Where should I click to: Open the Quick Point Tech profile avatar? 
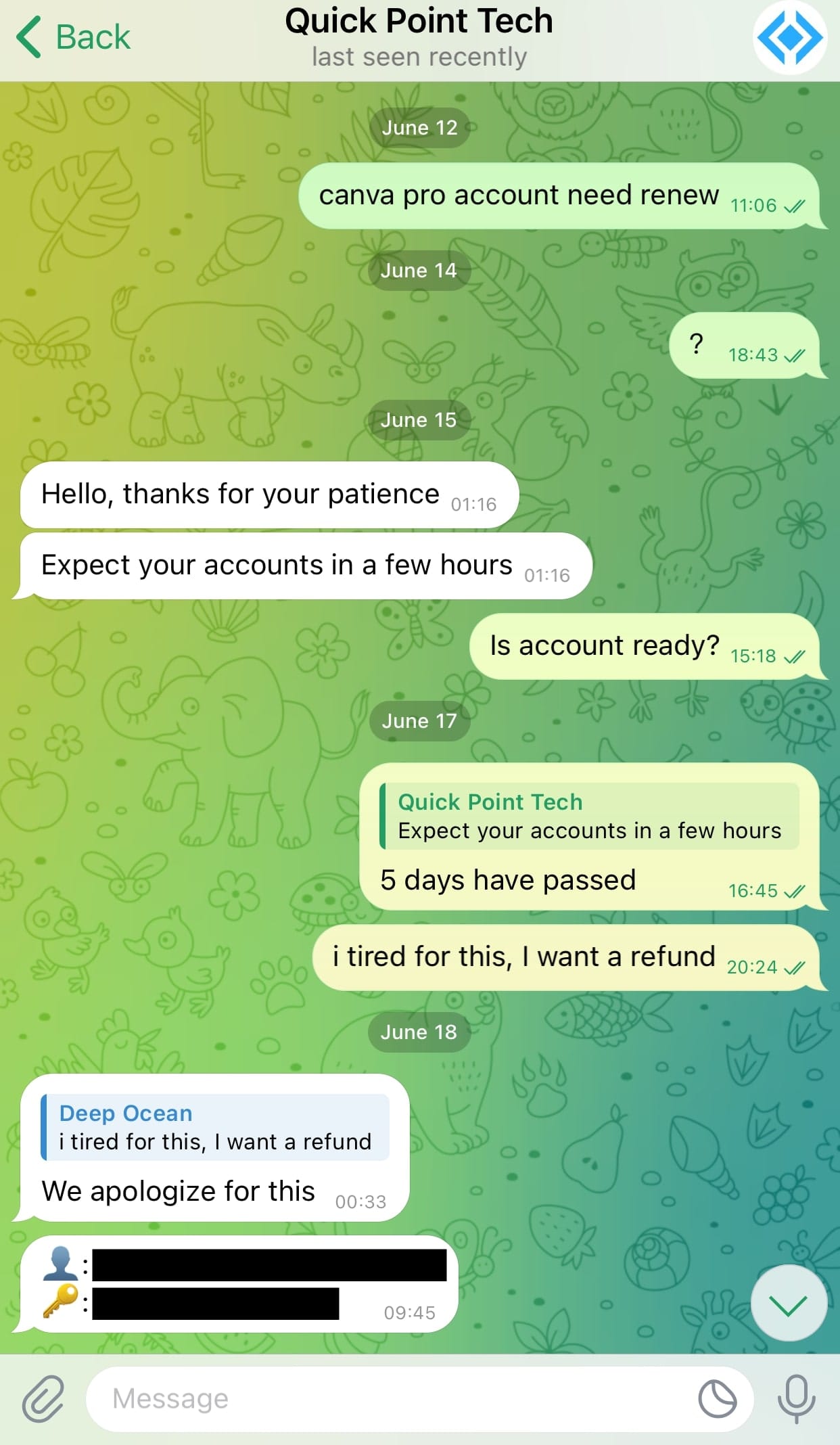(x=789, y=39)
